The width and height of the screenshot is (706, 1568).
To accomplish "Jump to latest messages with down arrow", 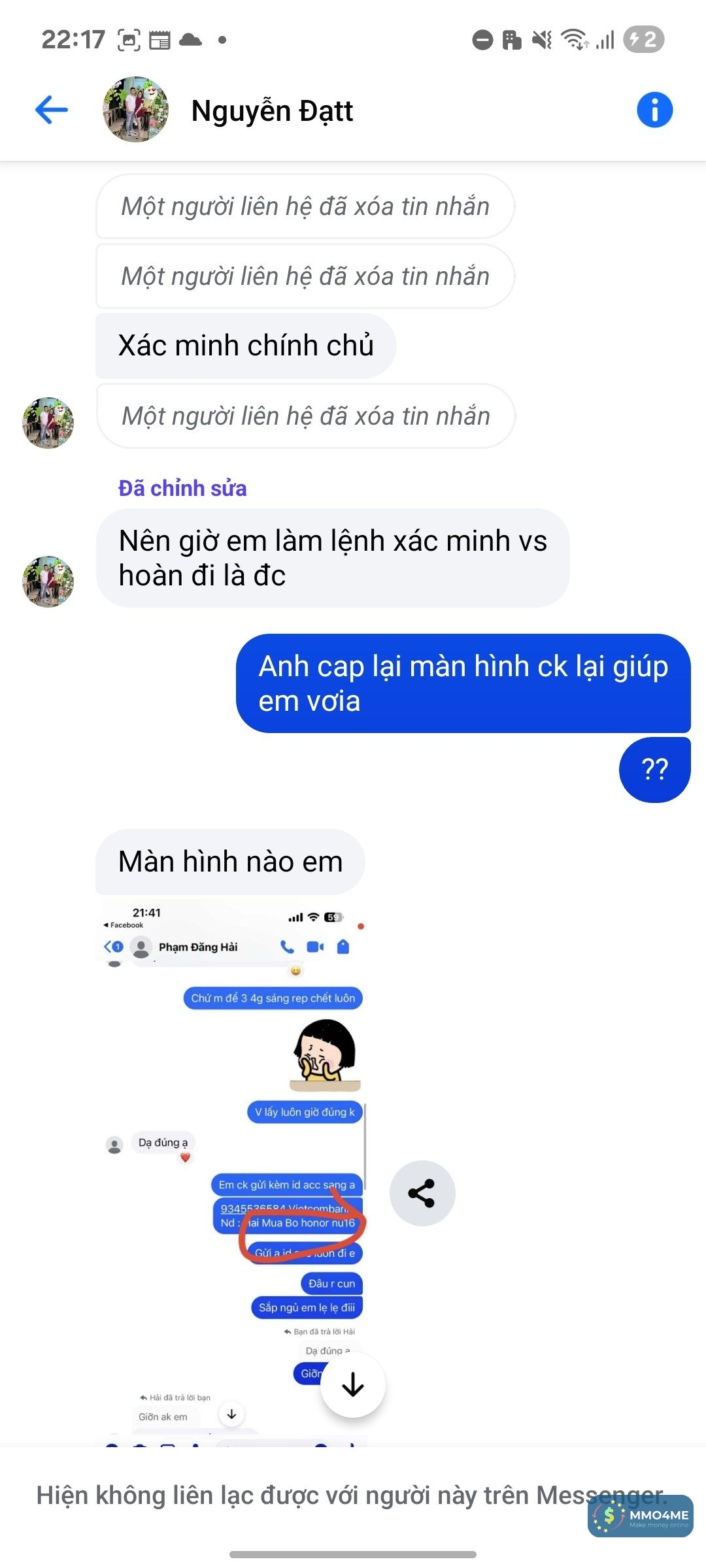I will (353, 1384).
